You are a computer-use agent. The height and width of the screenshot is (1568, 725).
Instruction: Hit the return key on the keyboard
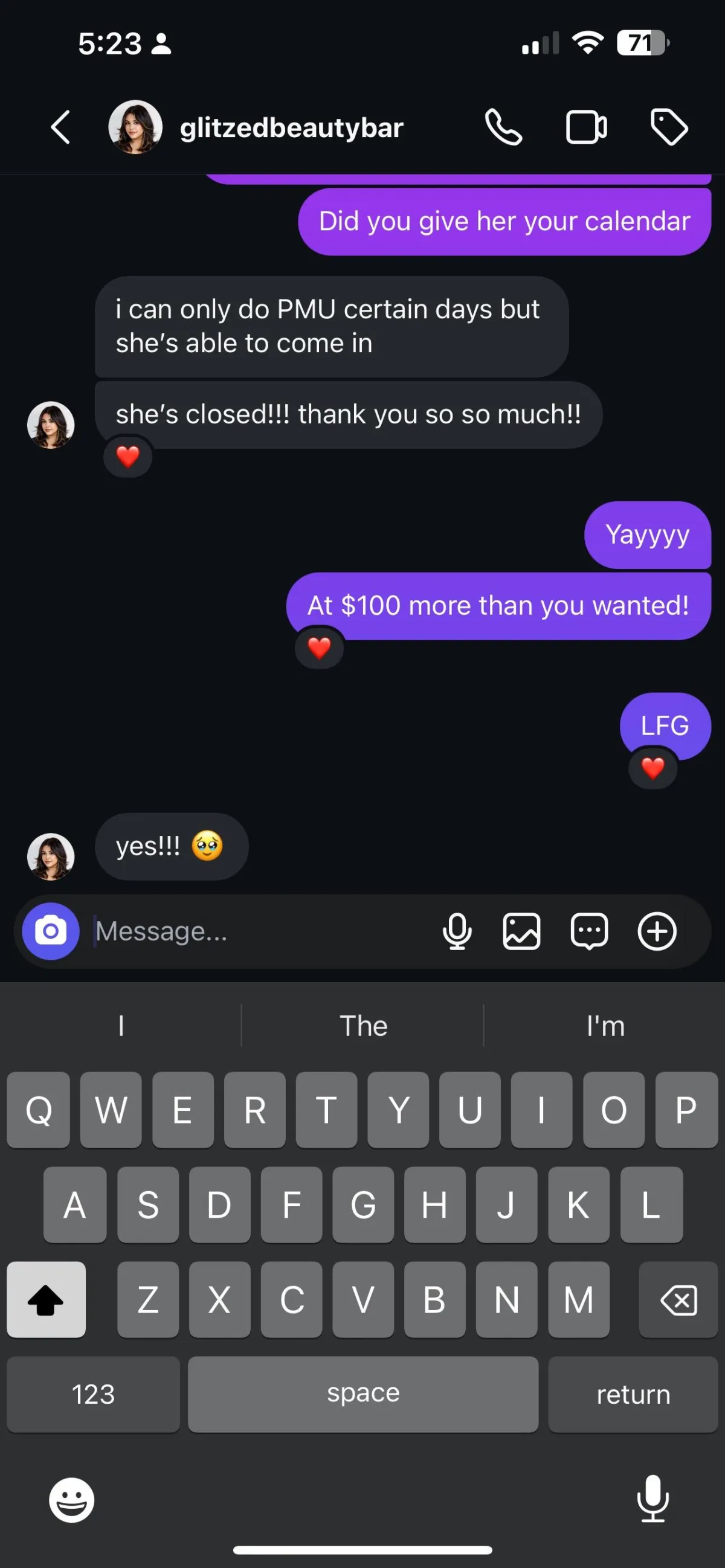[633, 1394]
